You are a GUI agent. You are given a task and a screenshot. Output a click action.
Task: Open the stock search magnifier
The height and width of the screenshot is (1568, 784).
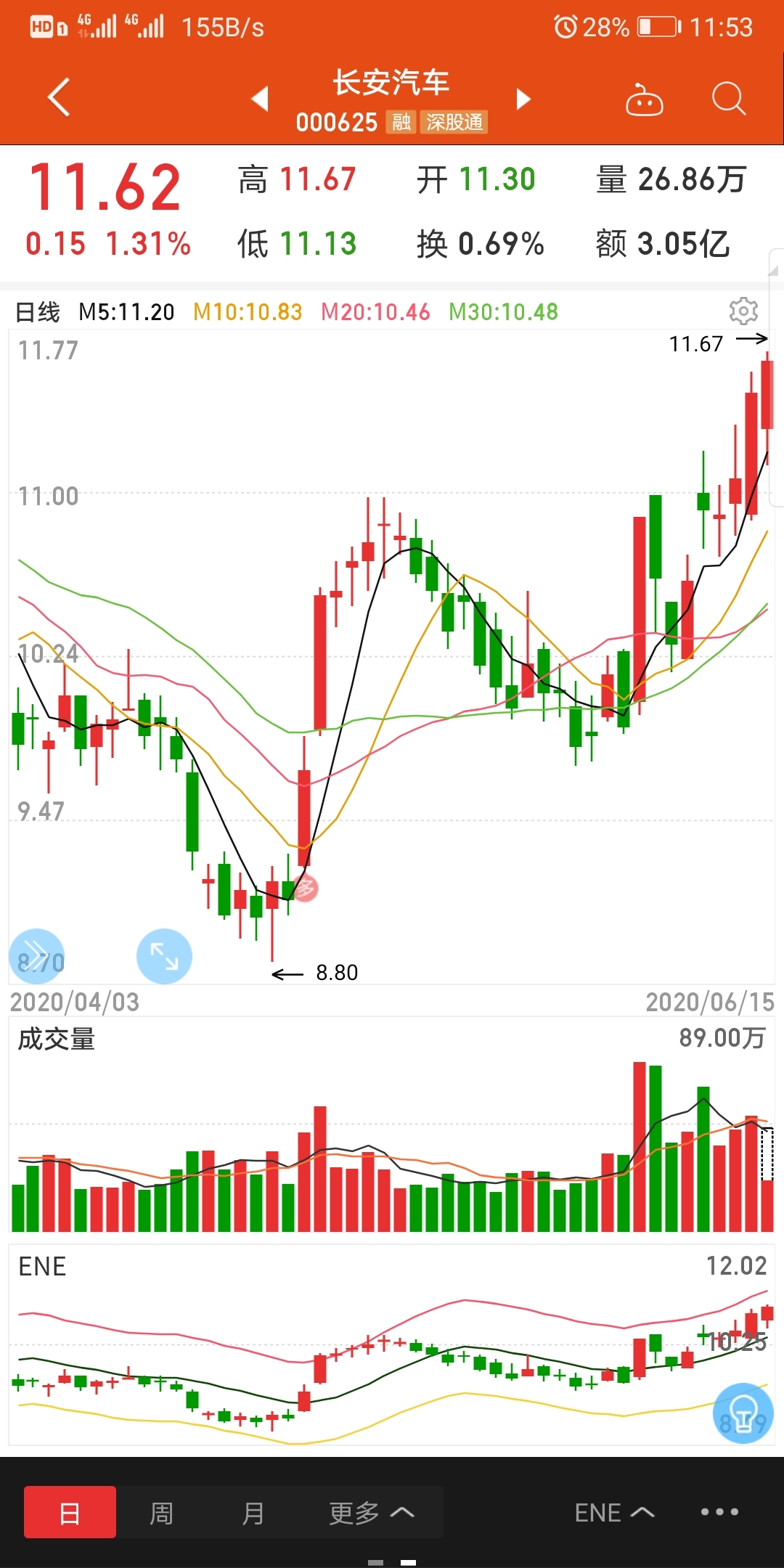tap(728, 99)
